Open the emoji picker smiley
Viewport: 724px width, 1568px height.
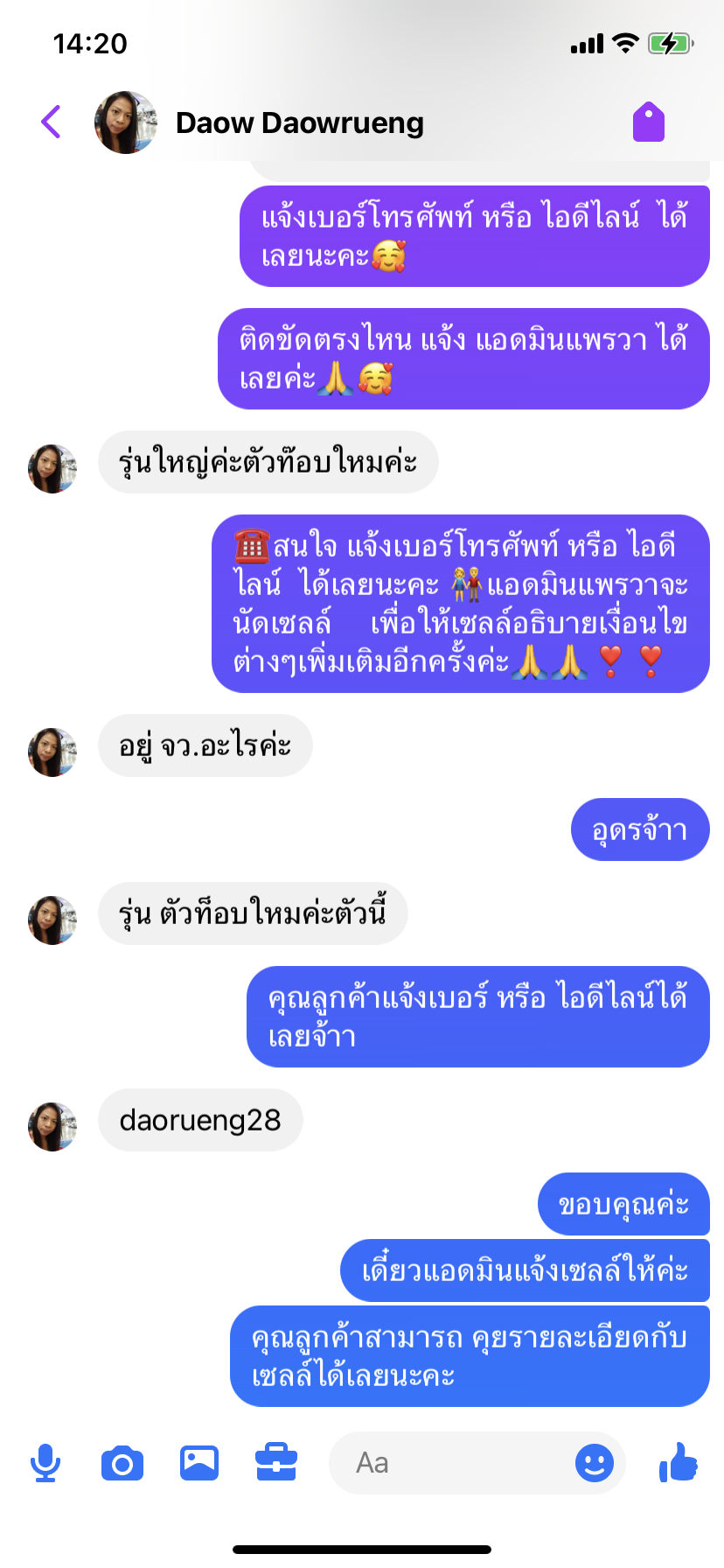point(595,1463)
